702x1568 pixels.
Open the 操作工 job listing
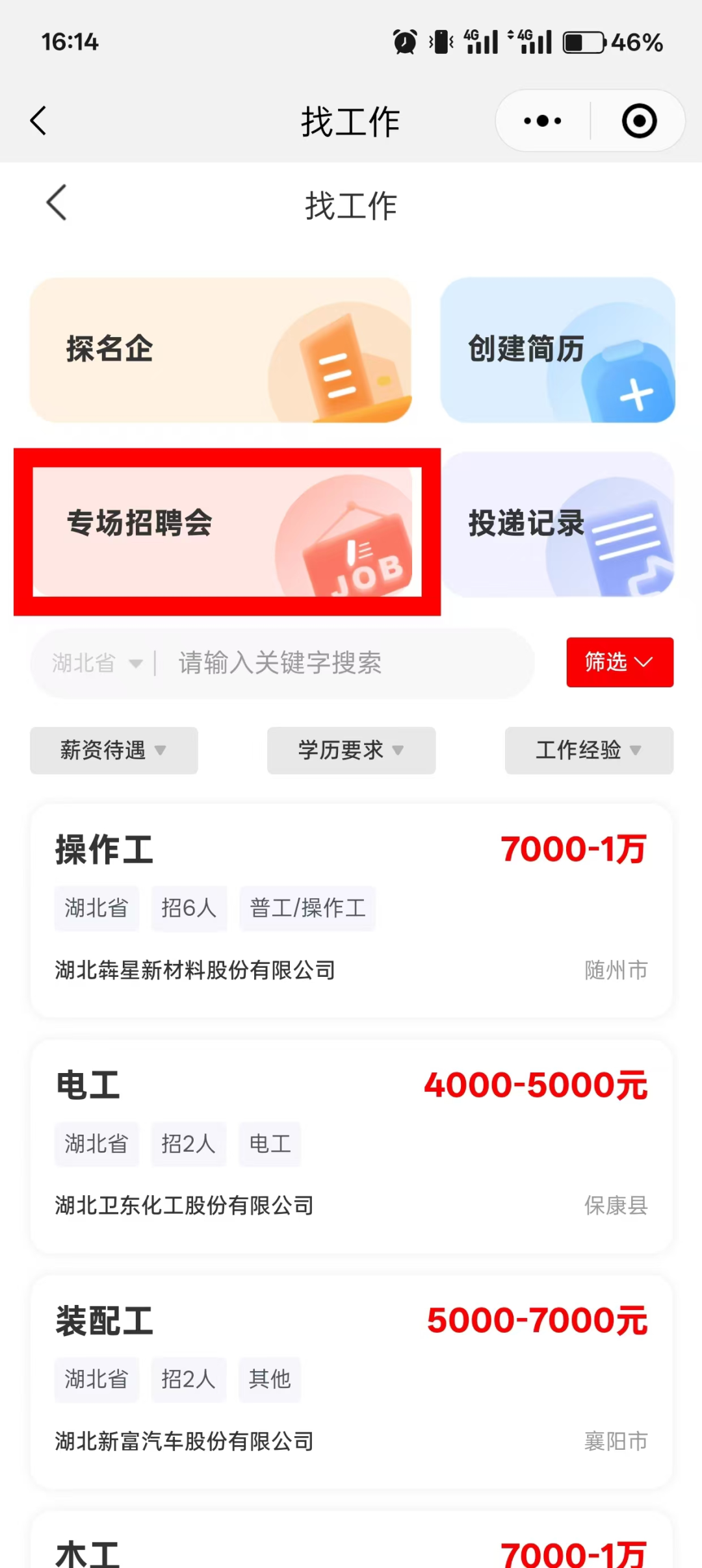[351, 911]
